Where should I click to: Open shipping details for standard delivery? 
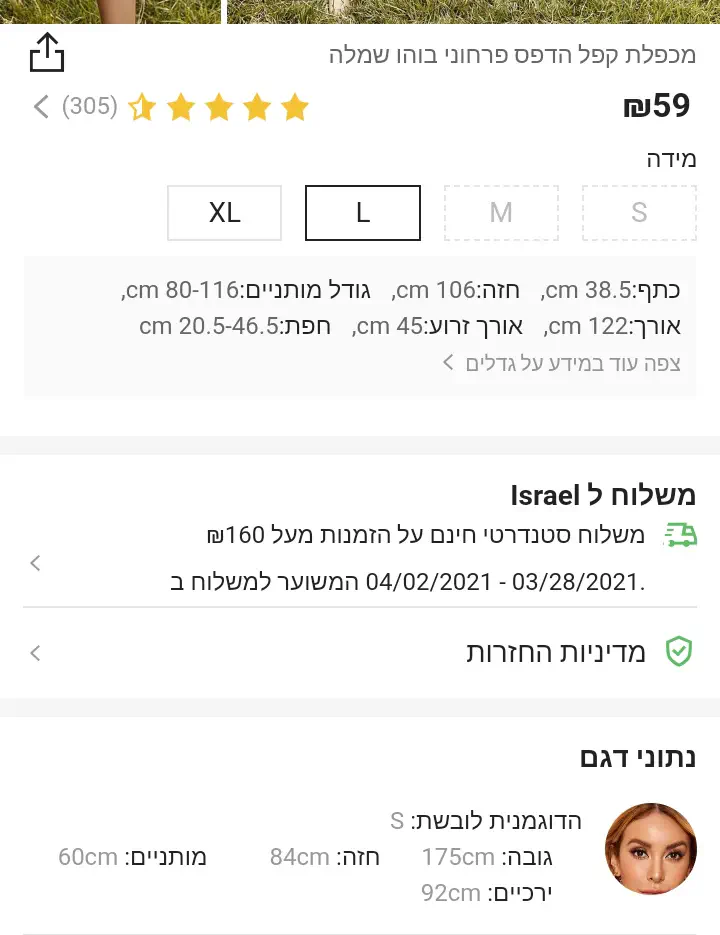360,560
